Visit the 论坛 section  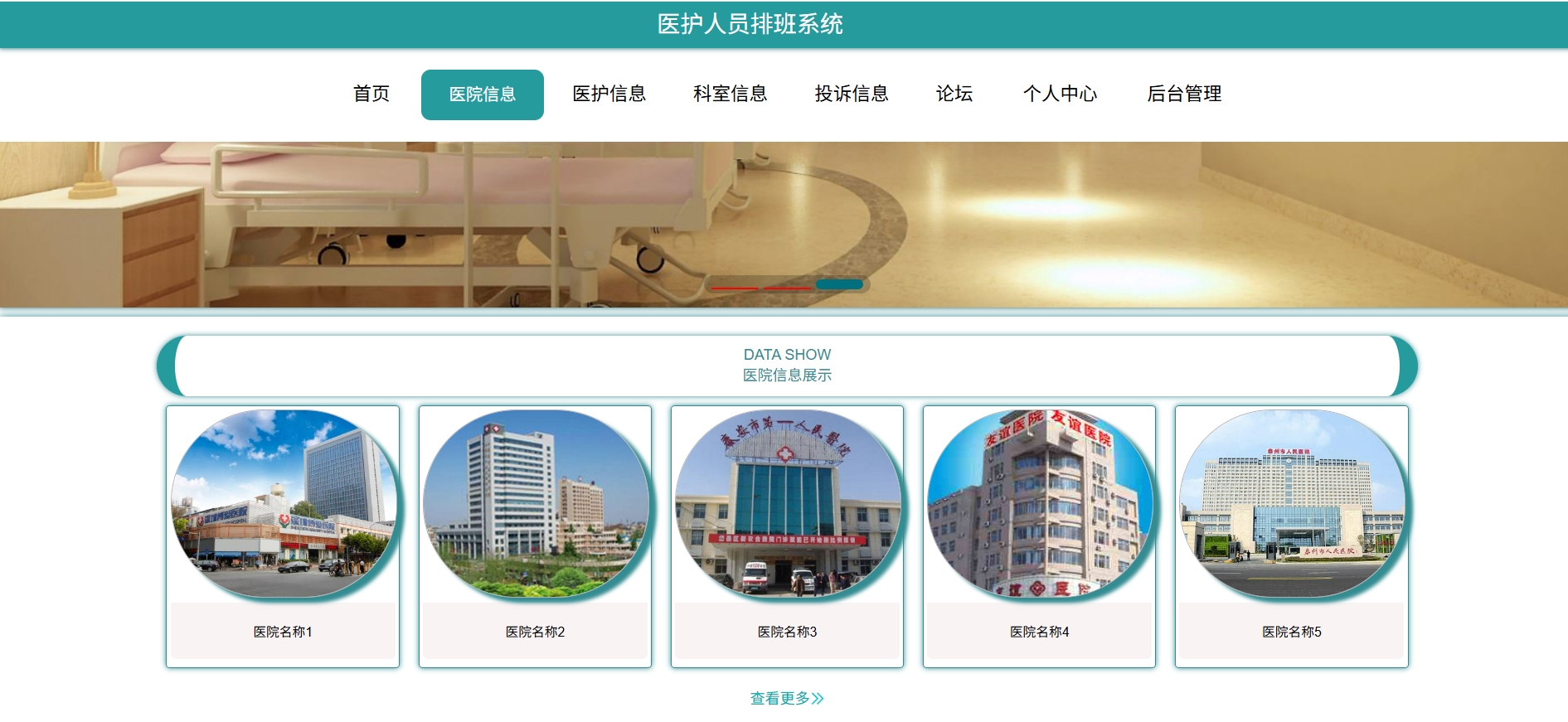point(954,94)
